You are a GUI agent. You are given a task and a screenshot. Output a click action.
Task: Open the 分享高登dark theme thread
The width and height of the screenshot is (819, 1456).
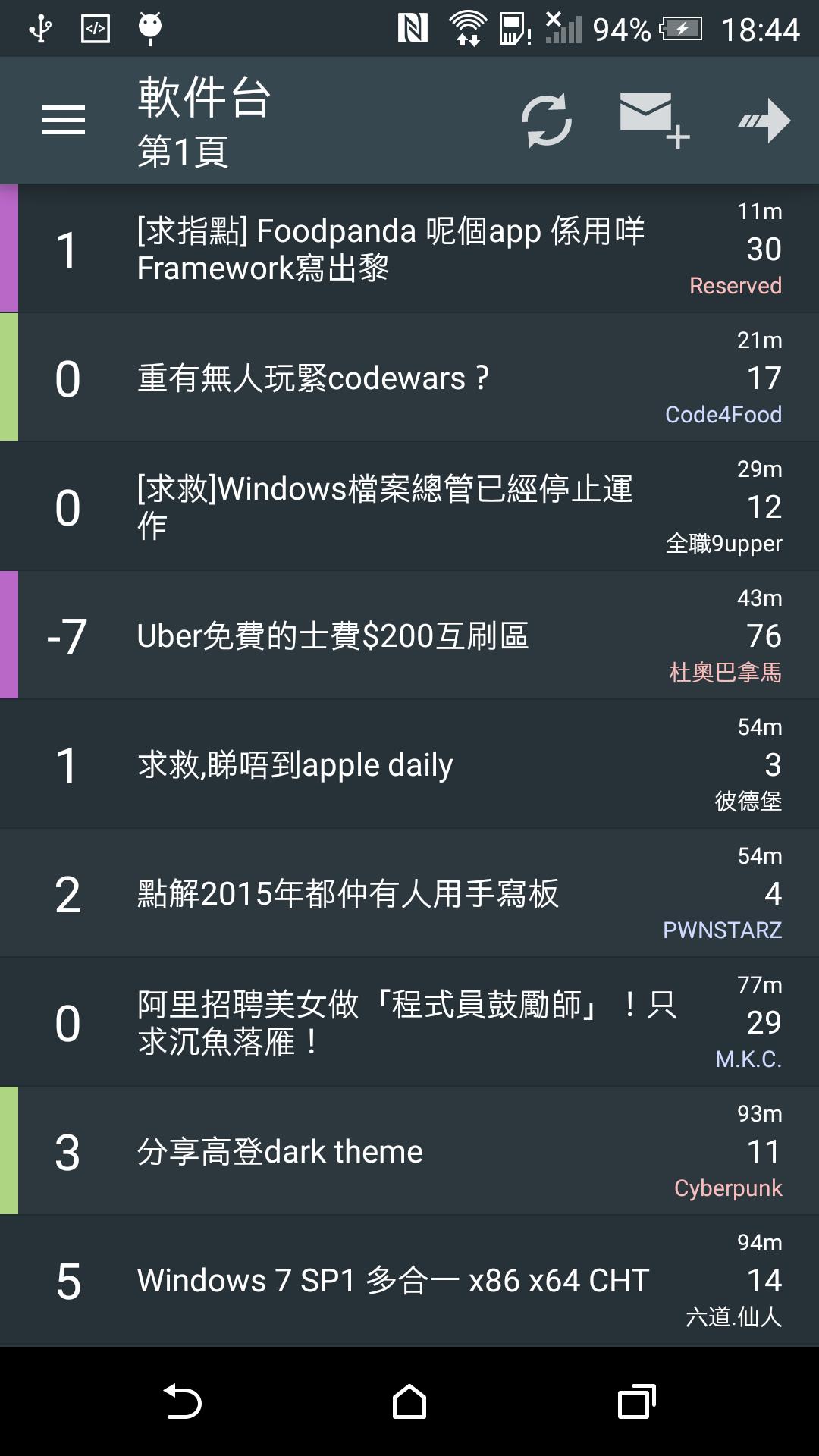(x=280, y=1151)
